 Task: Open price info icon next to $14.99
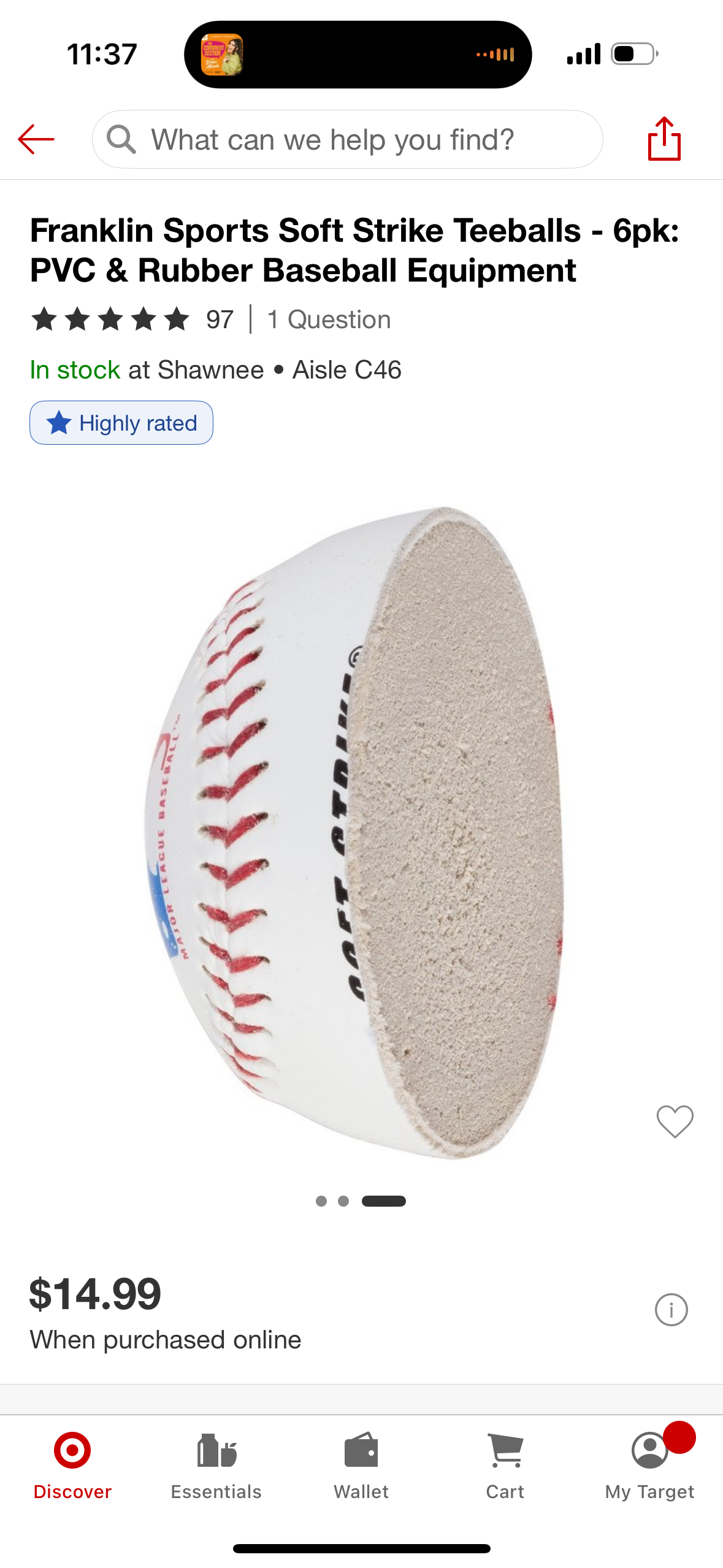(671, 1310)
